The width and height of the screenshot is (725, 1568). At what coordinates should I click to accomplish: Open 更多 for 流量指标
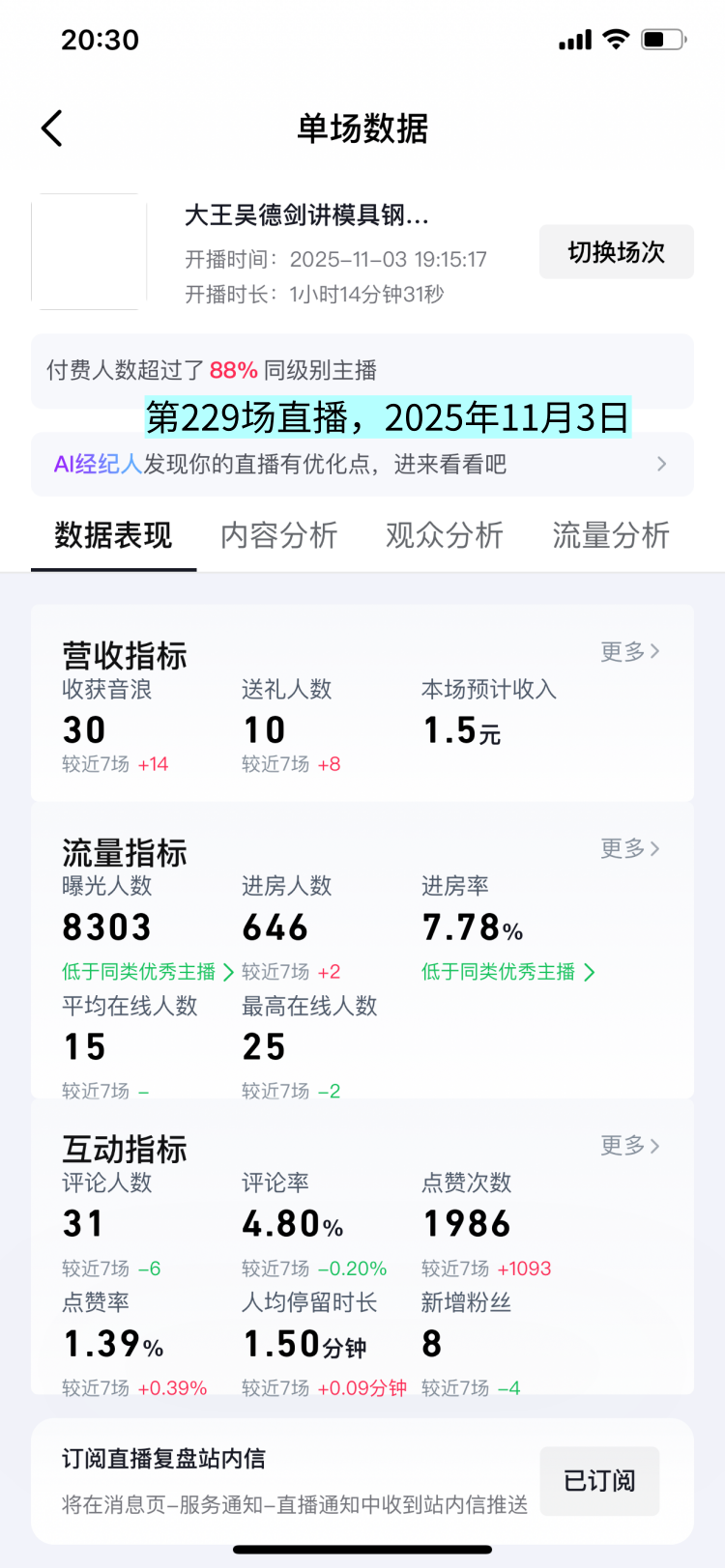pos(629,849)
